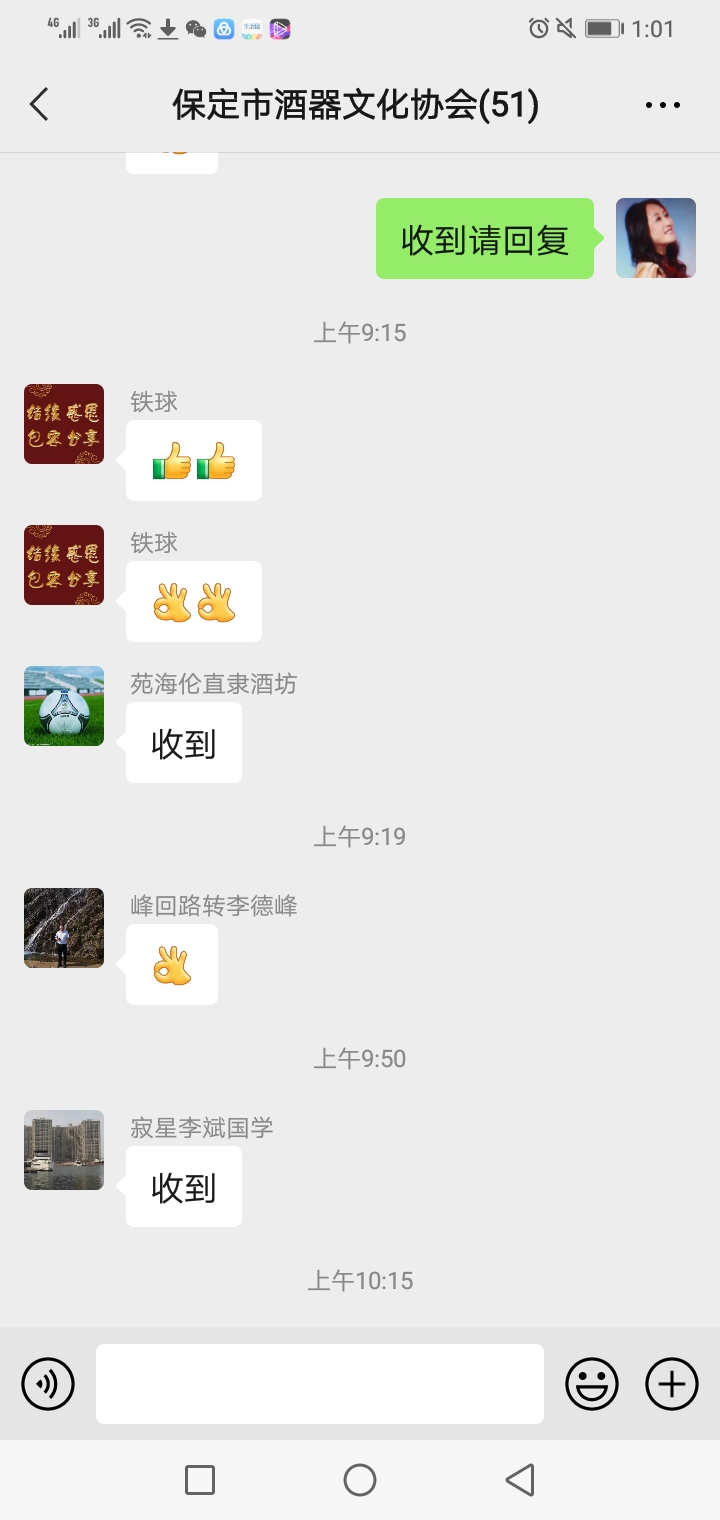Show recent apps from navigation bar

tap(200, 1480)
